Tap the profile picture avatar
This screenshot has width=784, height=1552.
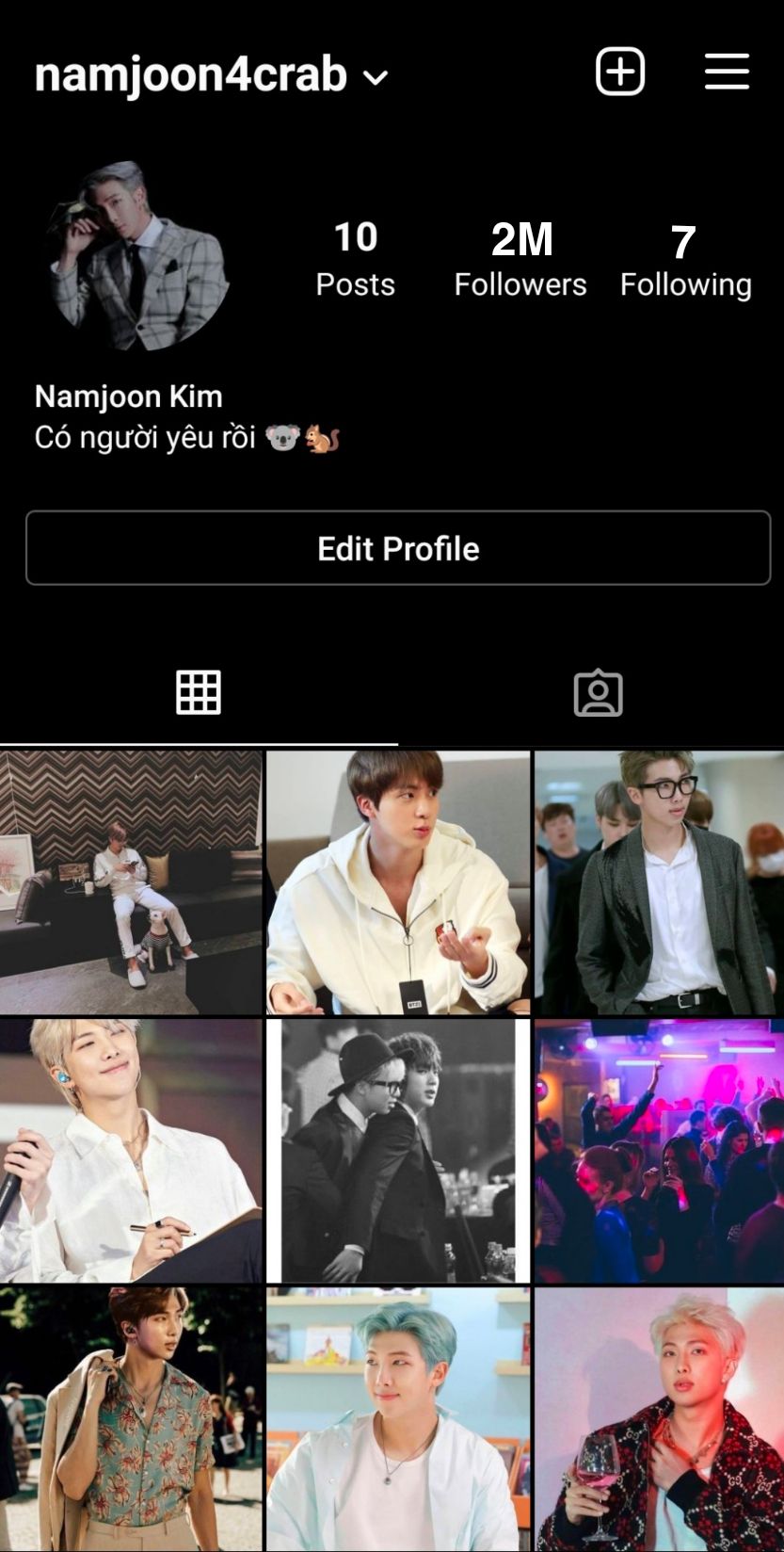tap(139, 256)
